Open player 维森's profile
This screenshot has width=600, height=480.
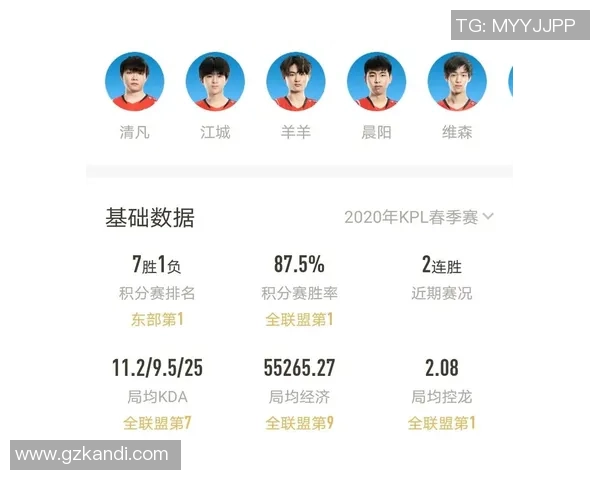457,82
